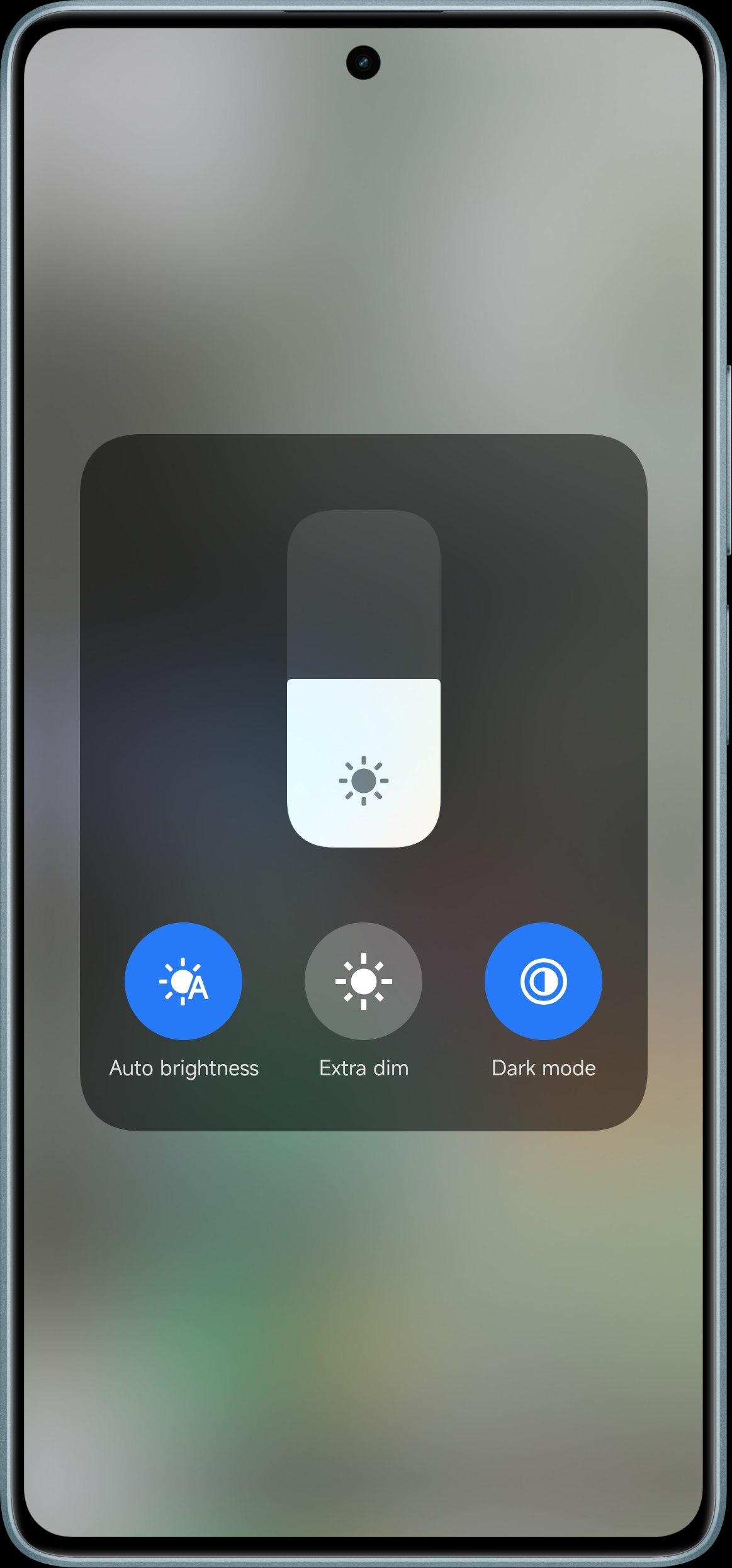Disable Dark mode
732x1568 pixels.
pos(543,981)
